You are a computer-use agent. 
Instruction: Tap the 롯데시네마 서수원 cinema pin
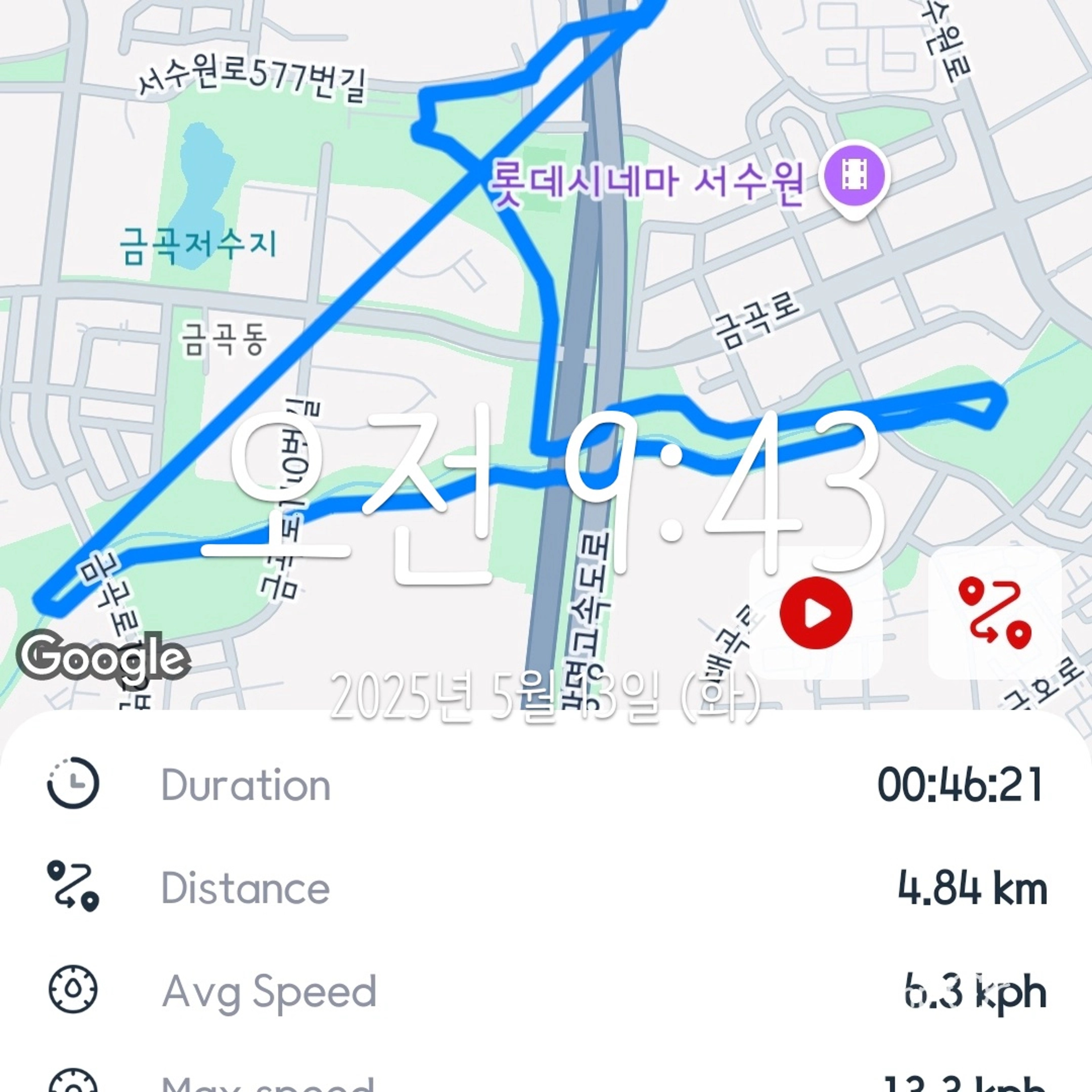(855, 176)
